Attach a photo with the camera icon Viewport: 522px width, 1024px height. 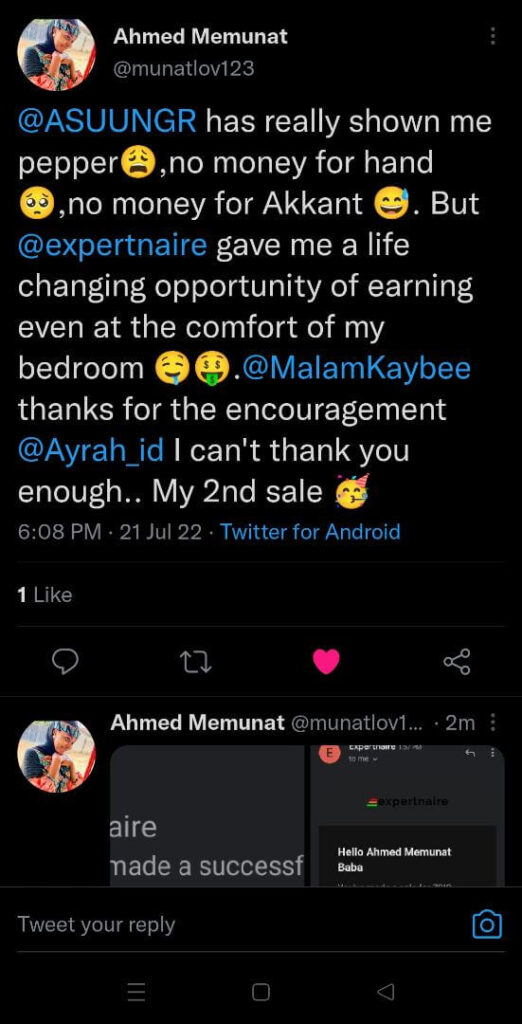pos(487,925)
